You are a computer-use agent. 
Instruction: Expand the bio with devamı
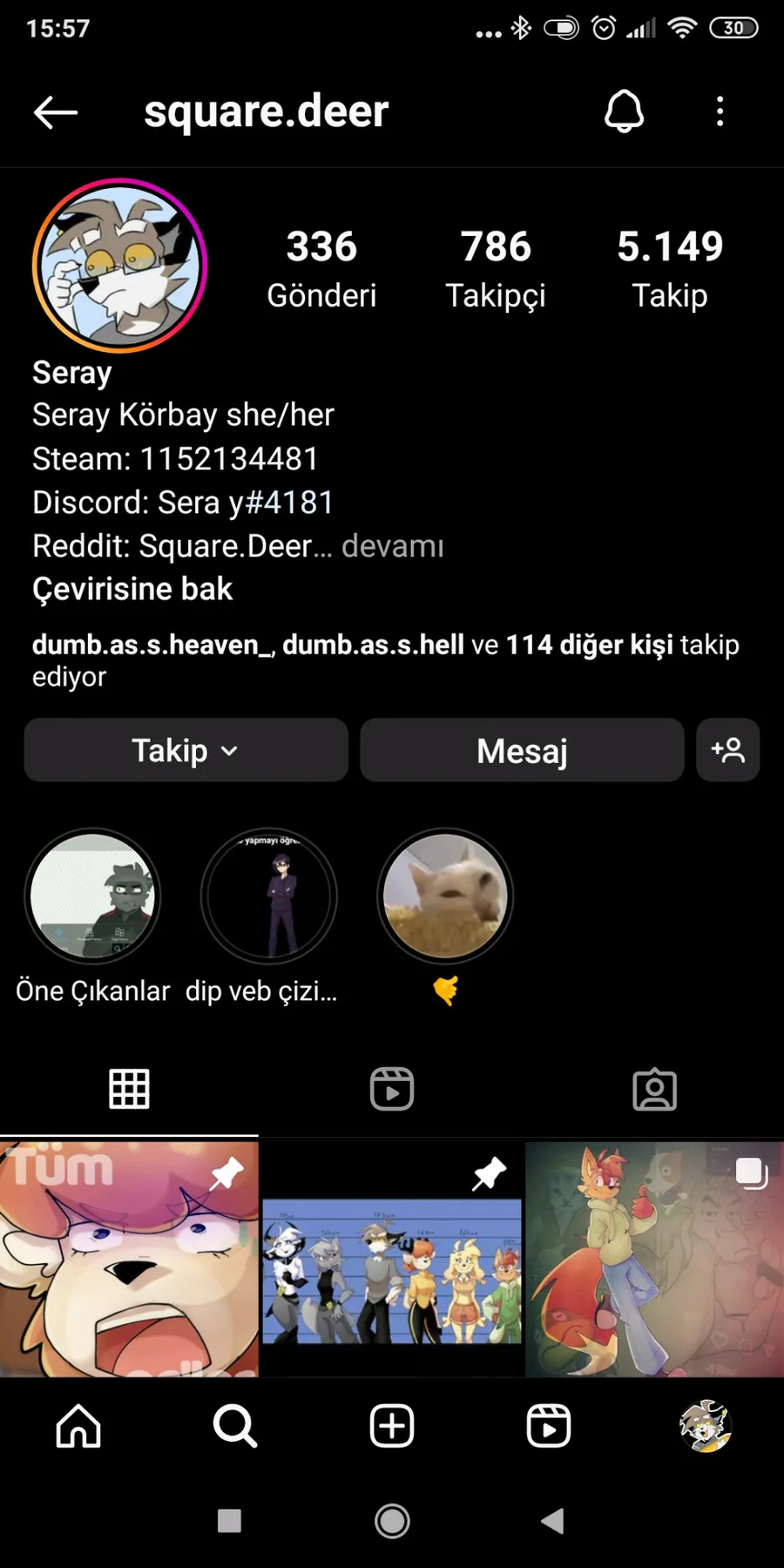point(392,546)
